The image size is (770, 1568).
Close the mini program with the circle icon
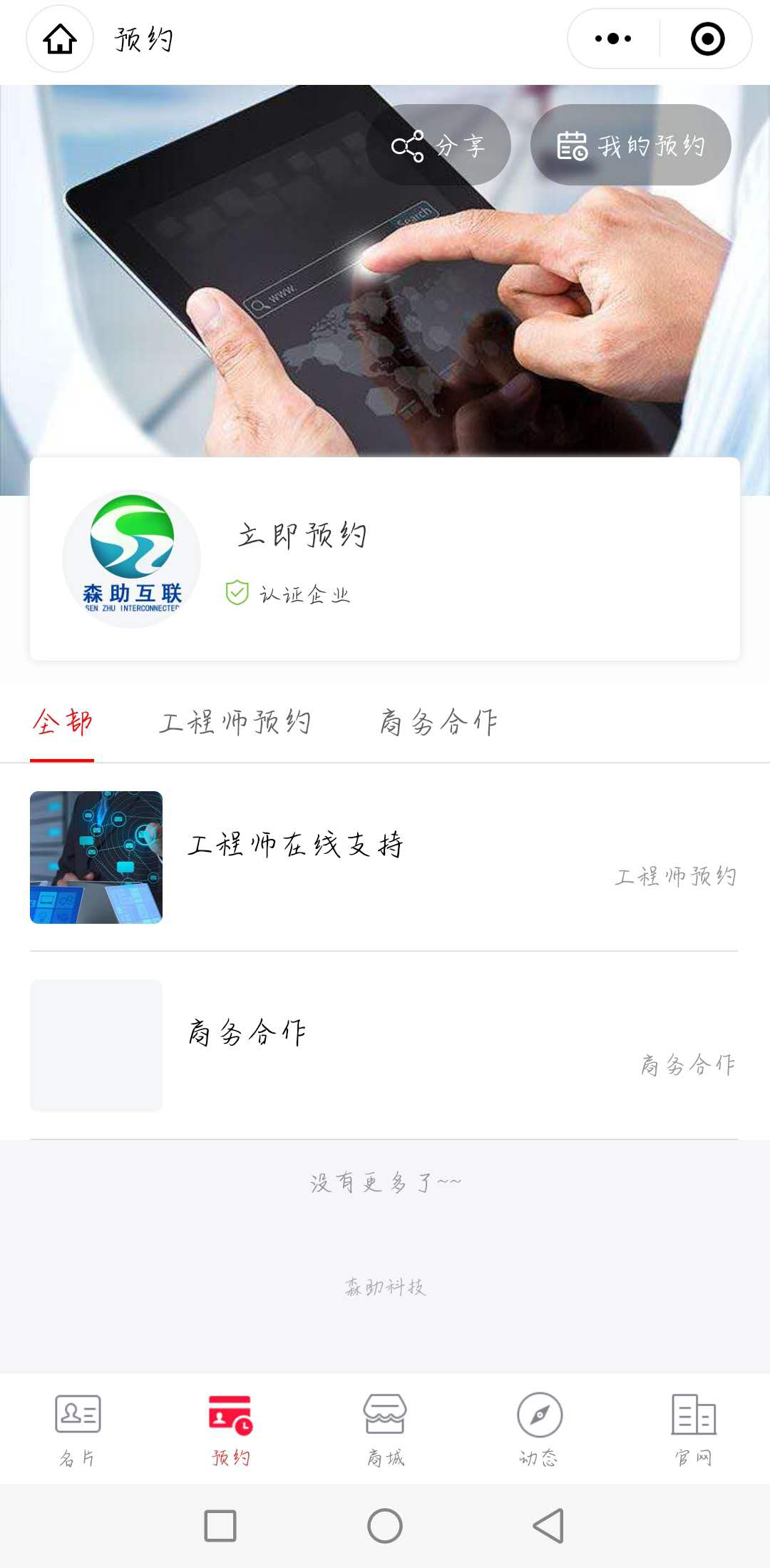[x=707, y=39]
